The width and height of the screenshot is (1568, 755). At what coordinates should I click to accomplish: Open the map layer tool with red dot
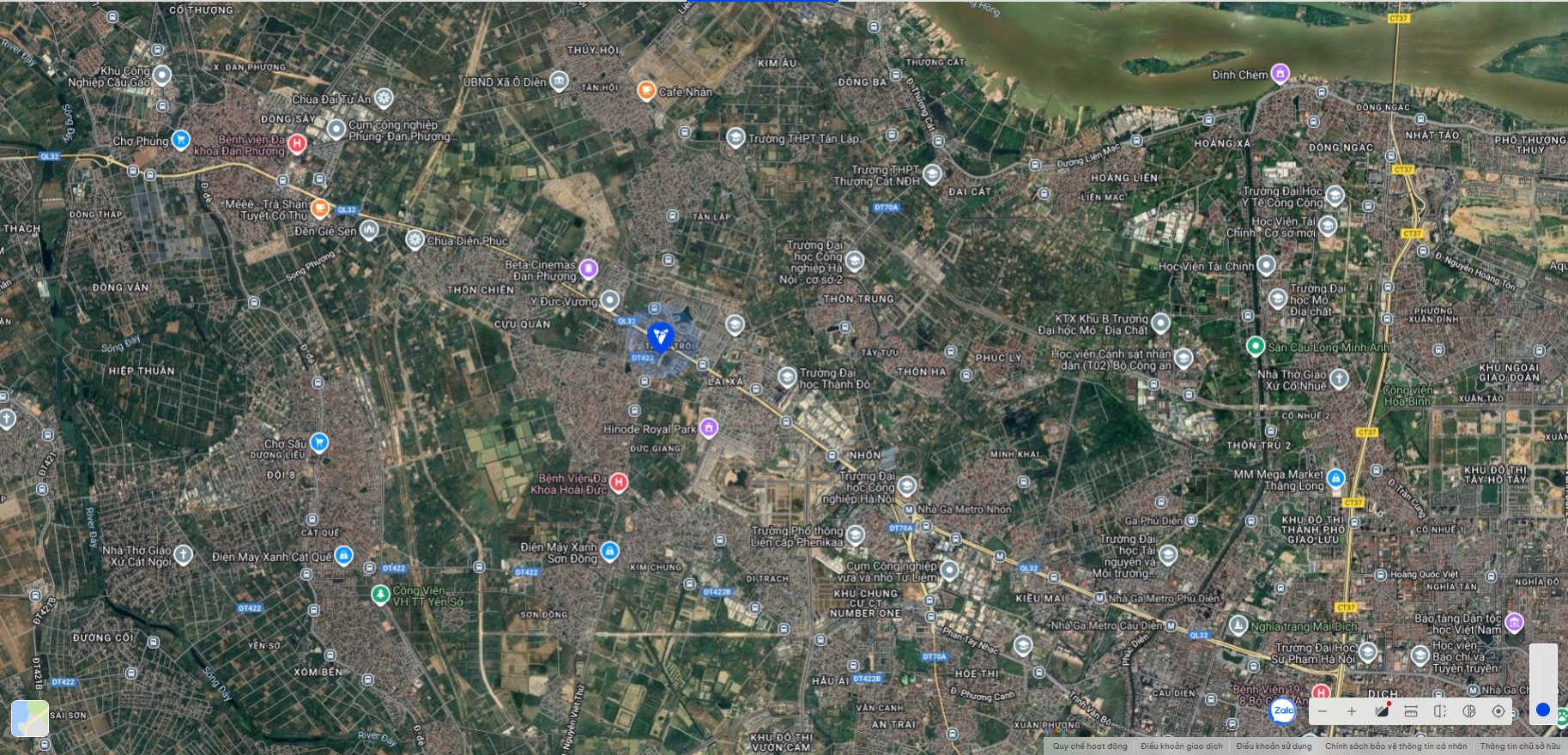(1382, 711)
